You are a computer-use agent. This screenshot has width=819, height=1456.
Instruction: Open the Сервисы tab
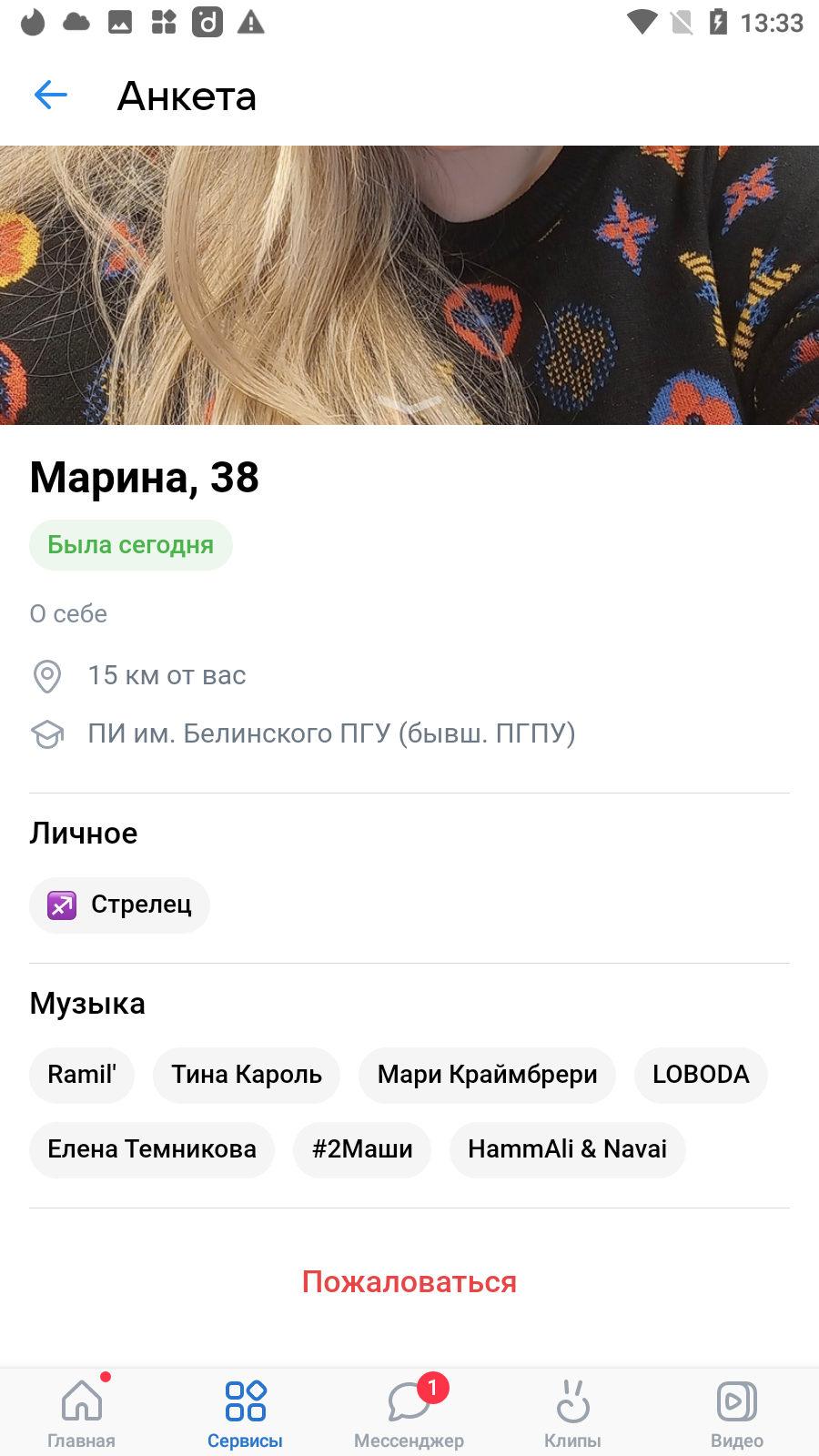tap(246, 1412)
